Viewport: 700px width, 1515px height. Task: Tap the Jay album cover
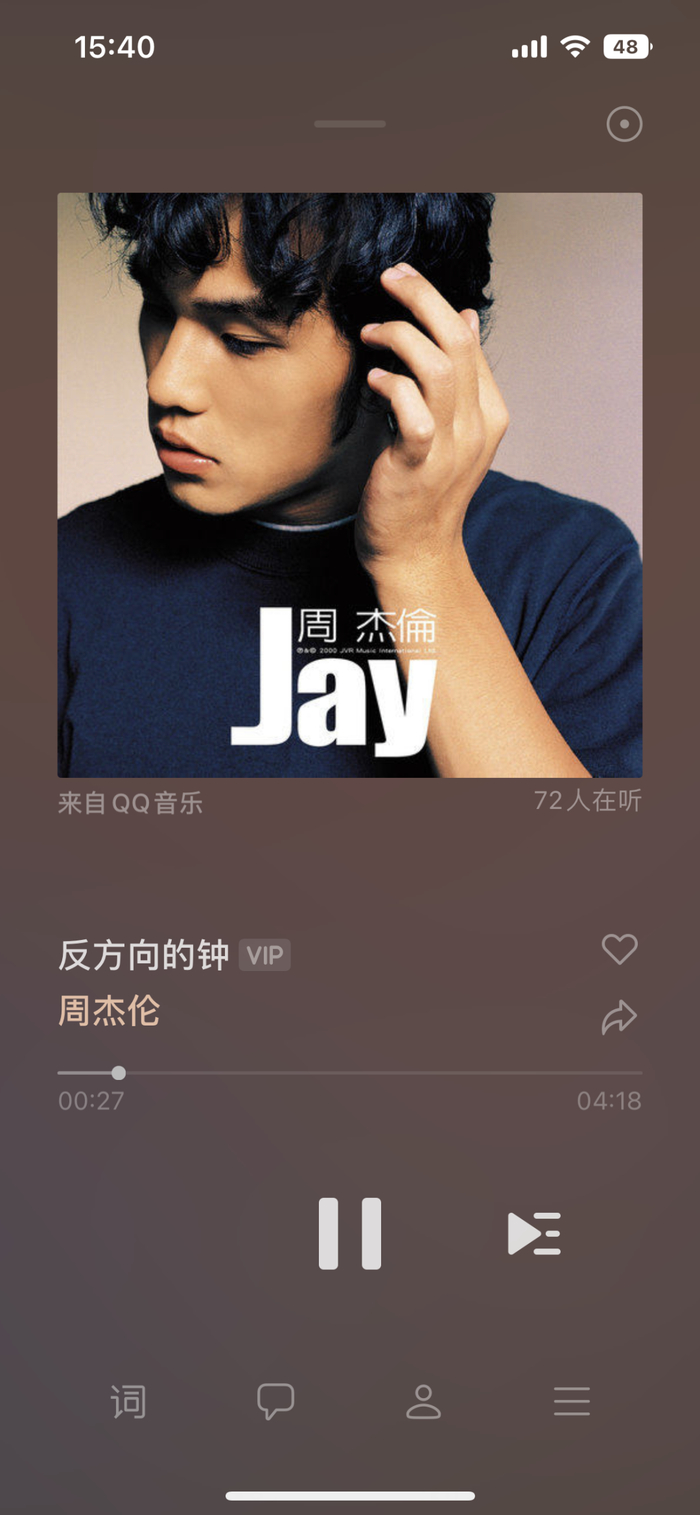349,485
